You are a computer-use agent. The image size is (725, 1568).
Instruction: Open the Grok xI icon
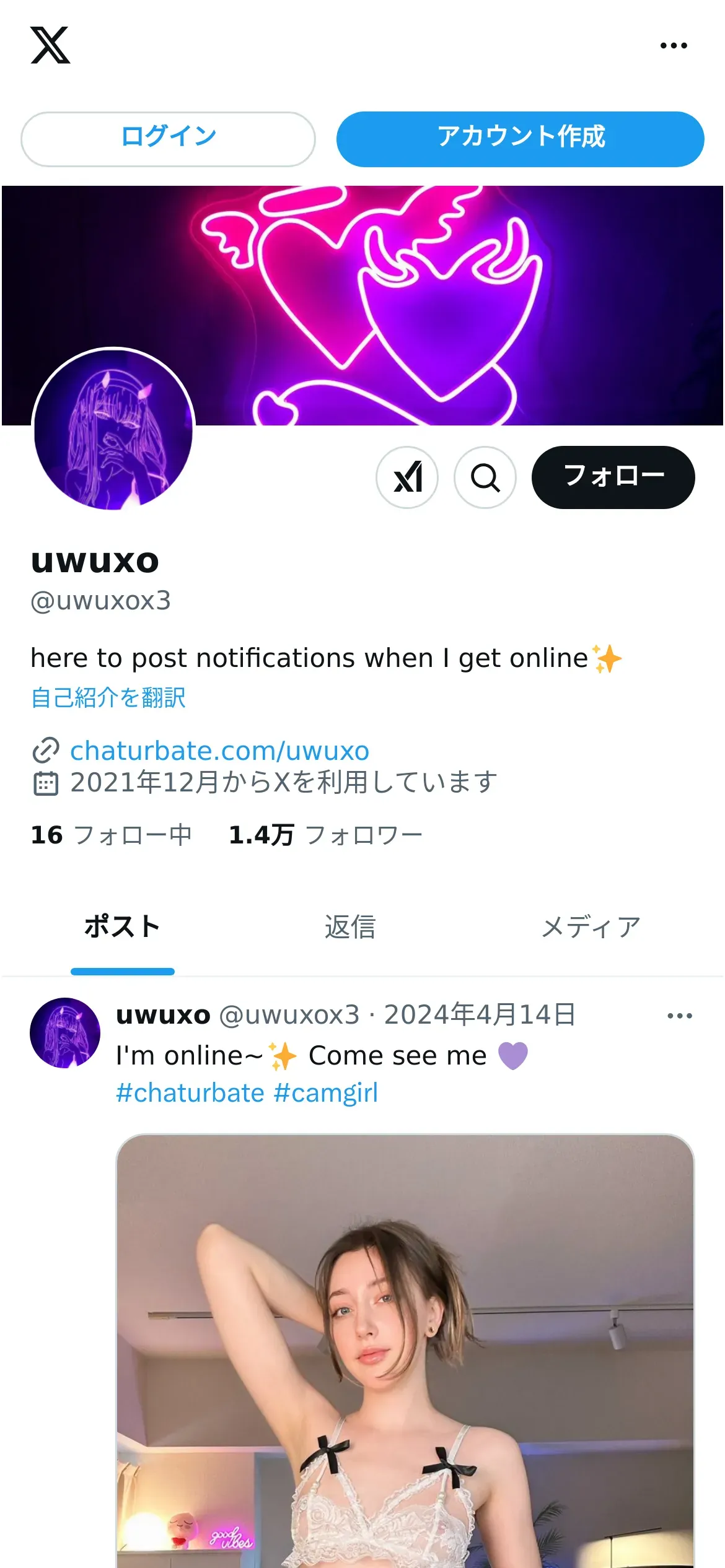(x=407, y=477)
